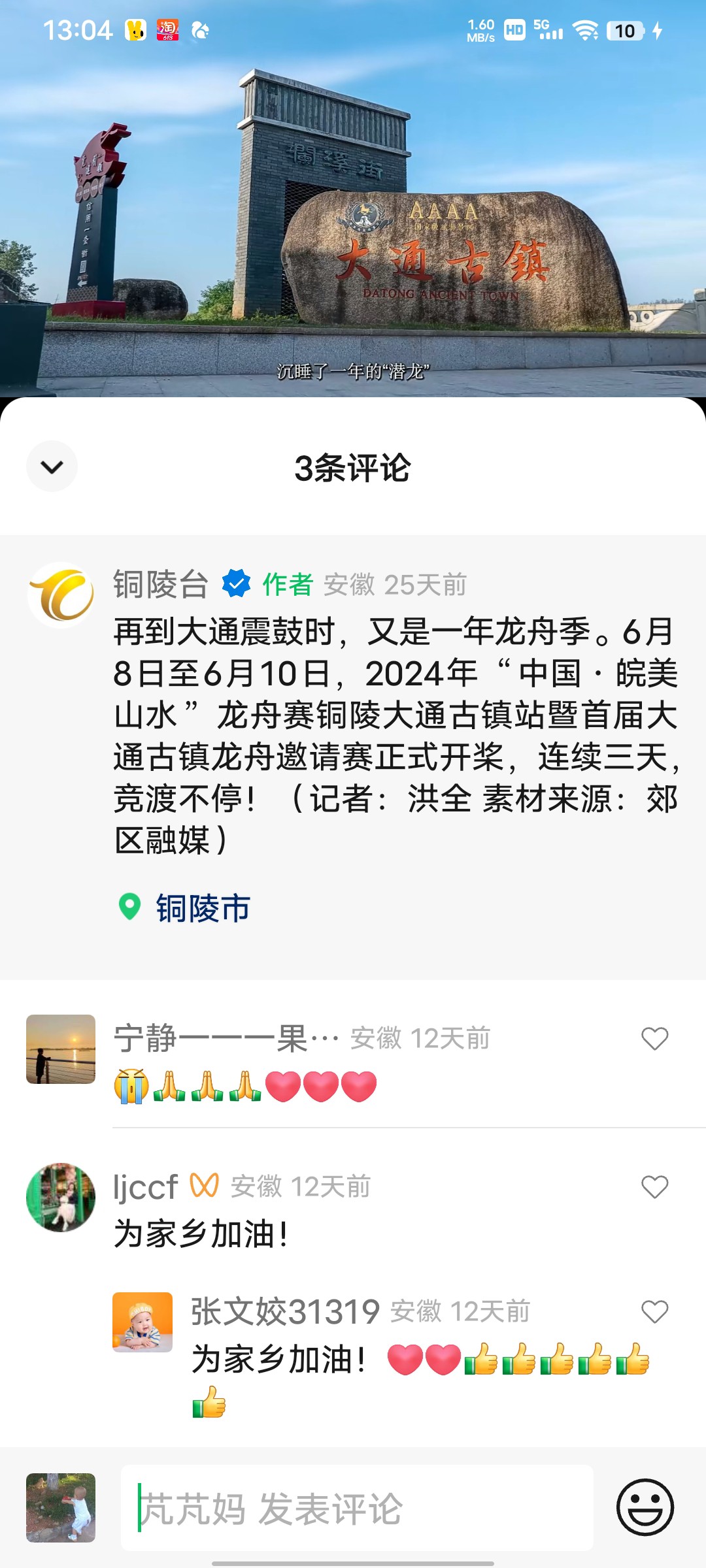Image resolution: width=706 pixels, height=1568 pixels.
Task: Tap the 发表评论 comment input field
Action: pyautogui.click(x=357, y=1508)
